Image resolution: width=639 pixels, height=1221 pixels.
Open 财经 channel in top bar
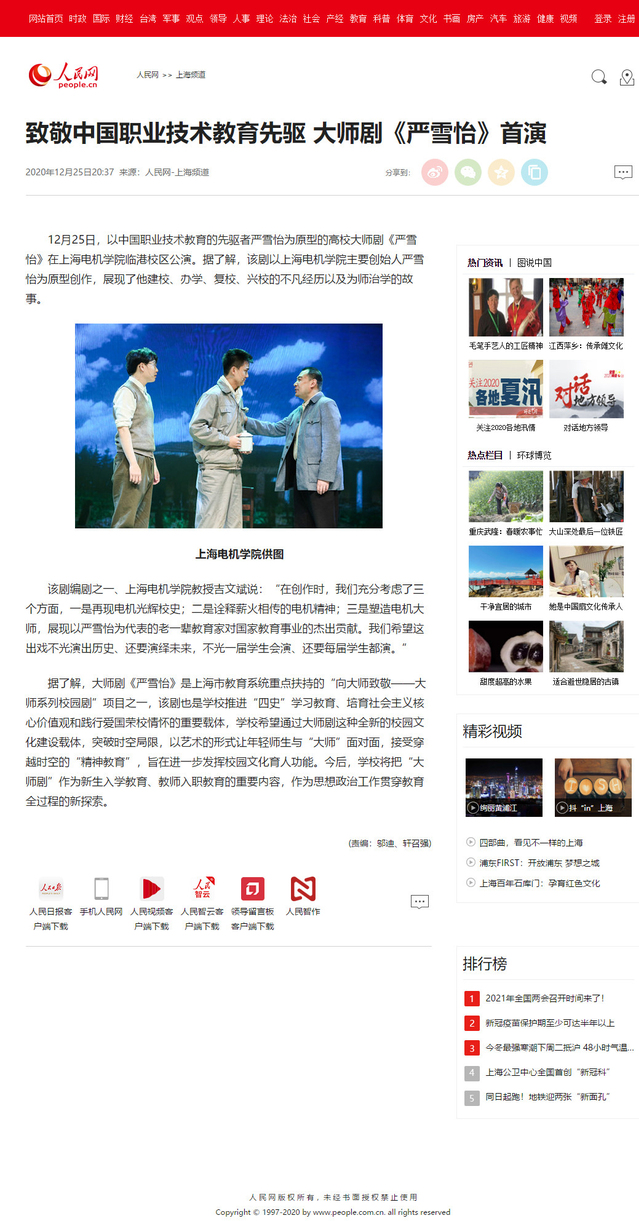coord(124,18)
